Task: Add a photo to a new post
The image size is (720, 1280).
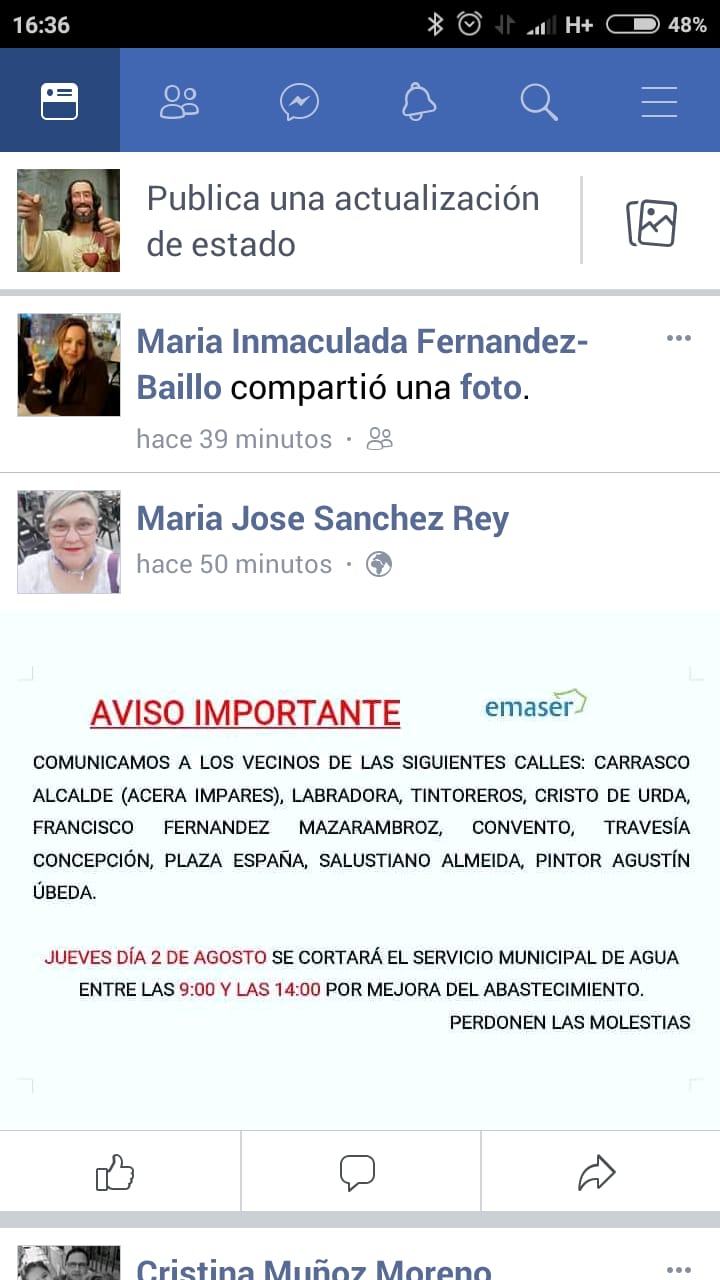Action: (651, 222)
